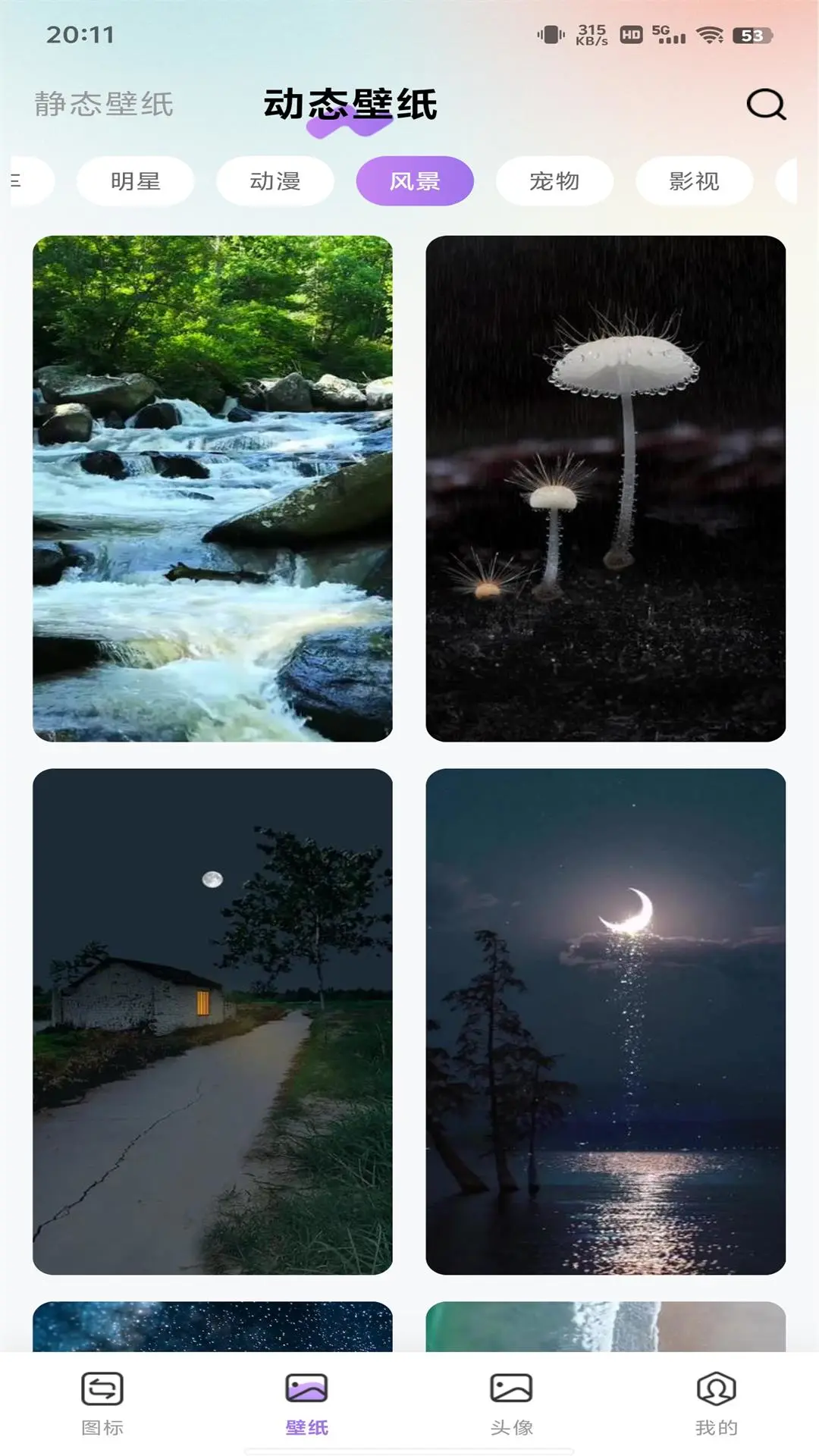Image resolution: width=819 pixels, height=1456 pixels.
Task: Switch to the 静态壁纸 tab
Action: coord(104,104)
